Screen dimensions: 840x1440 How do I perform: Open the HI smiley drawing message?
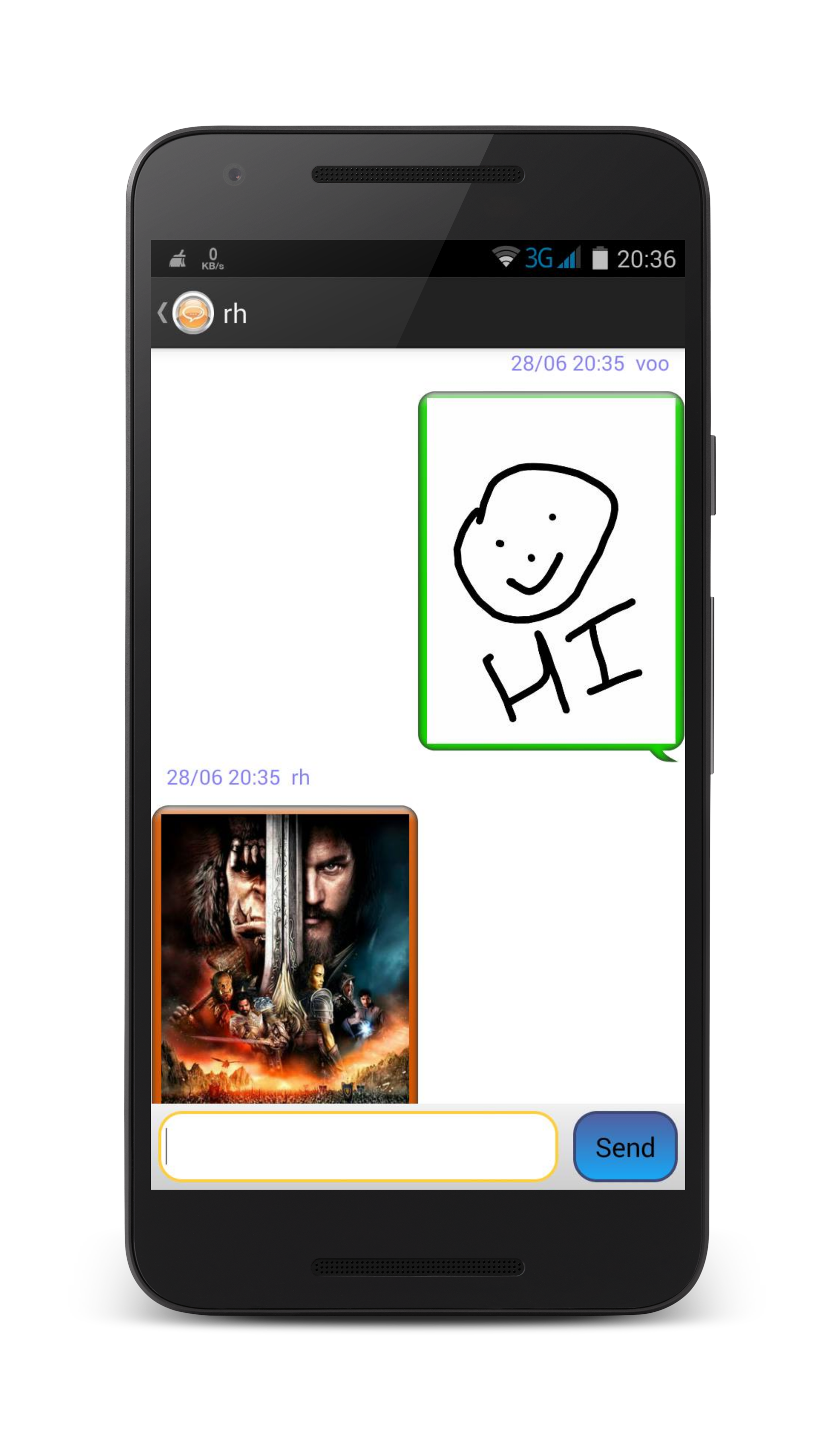551,571
